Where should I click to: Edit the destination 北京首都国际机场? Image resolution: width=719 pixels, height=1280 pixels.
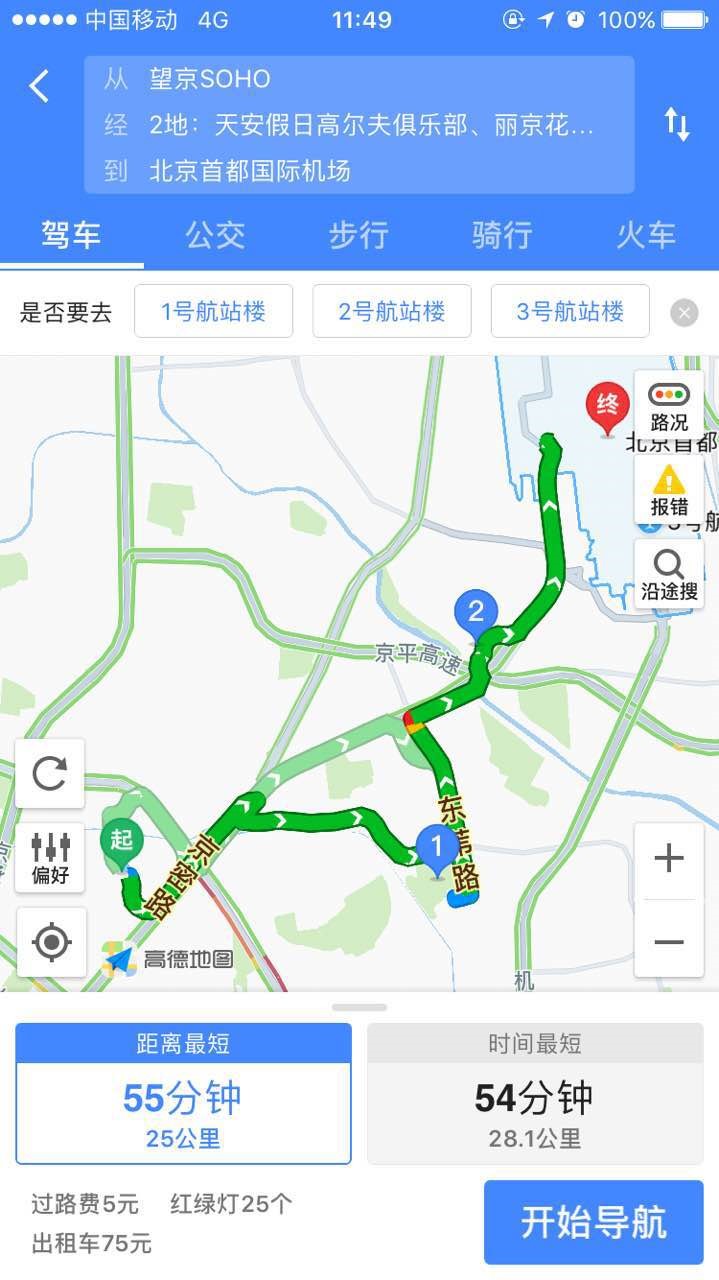pyautogui.click(x=358, y=170)
